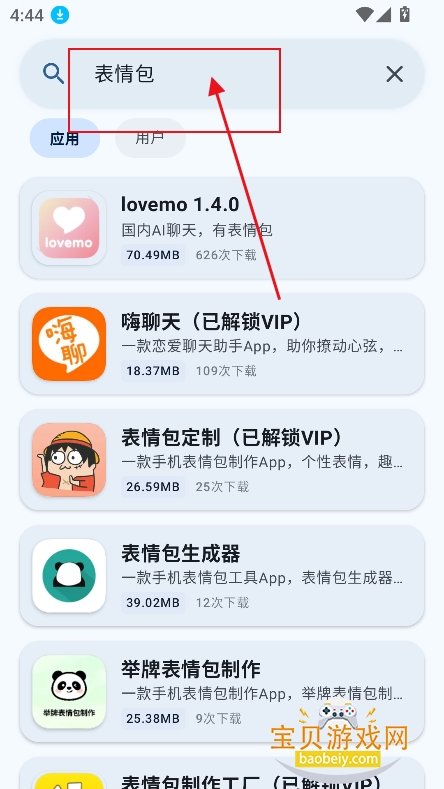Select the 应用 tab
444x789 pixels.
[x=65, y=138]
